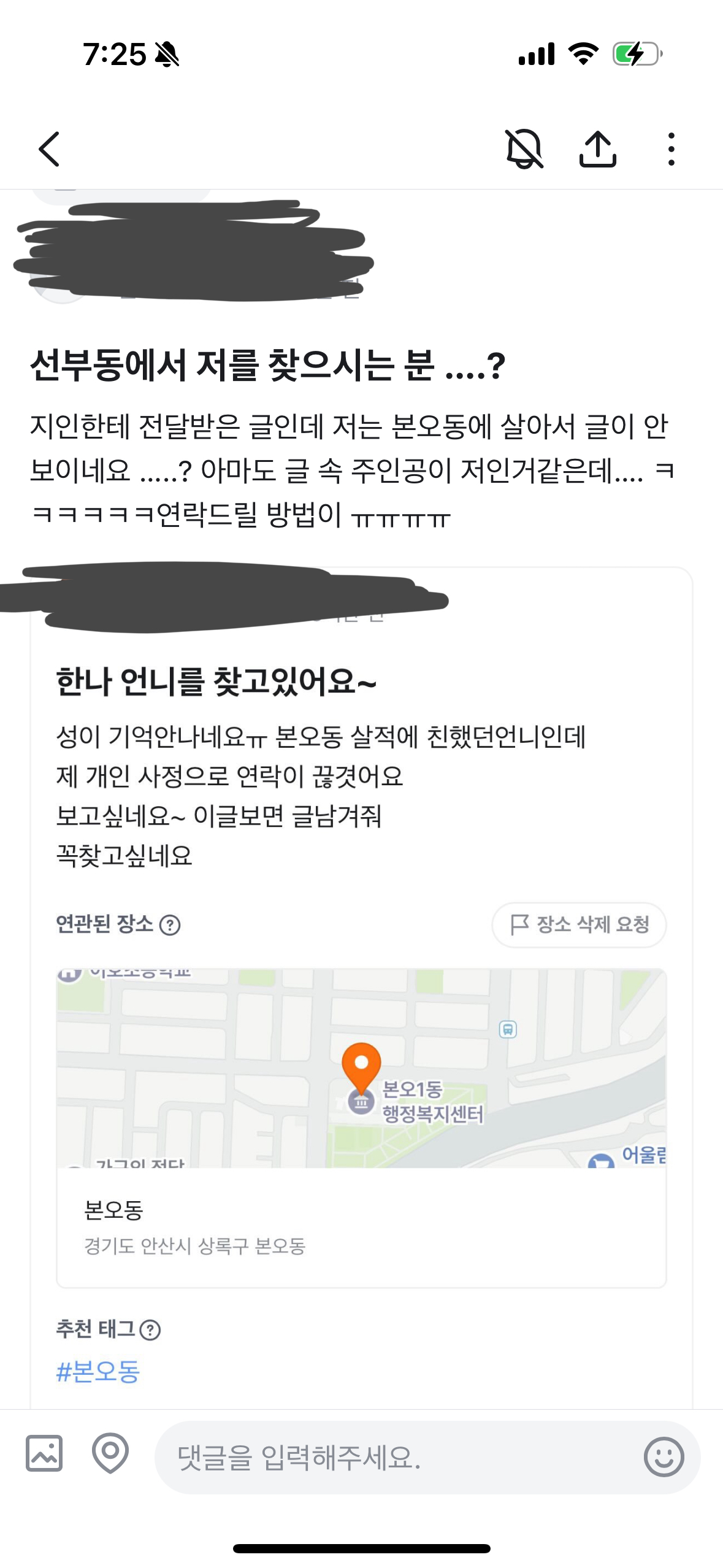Share this post
The image size is (723, 1568).
coord(597,149)
